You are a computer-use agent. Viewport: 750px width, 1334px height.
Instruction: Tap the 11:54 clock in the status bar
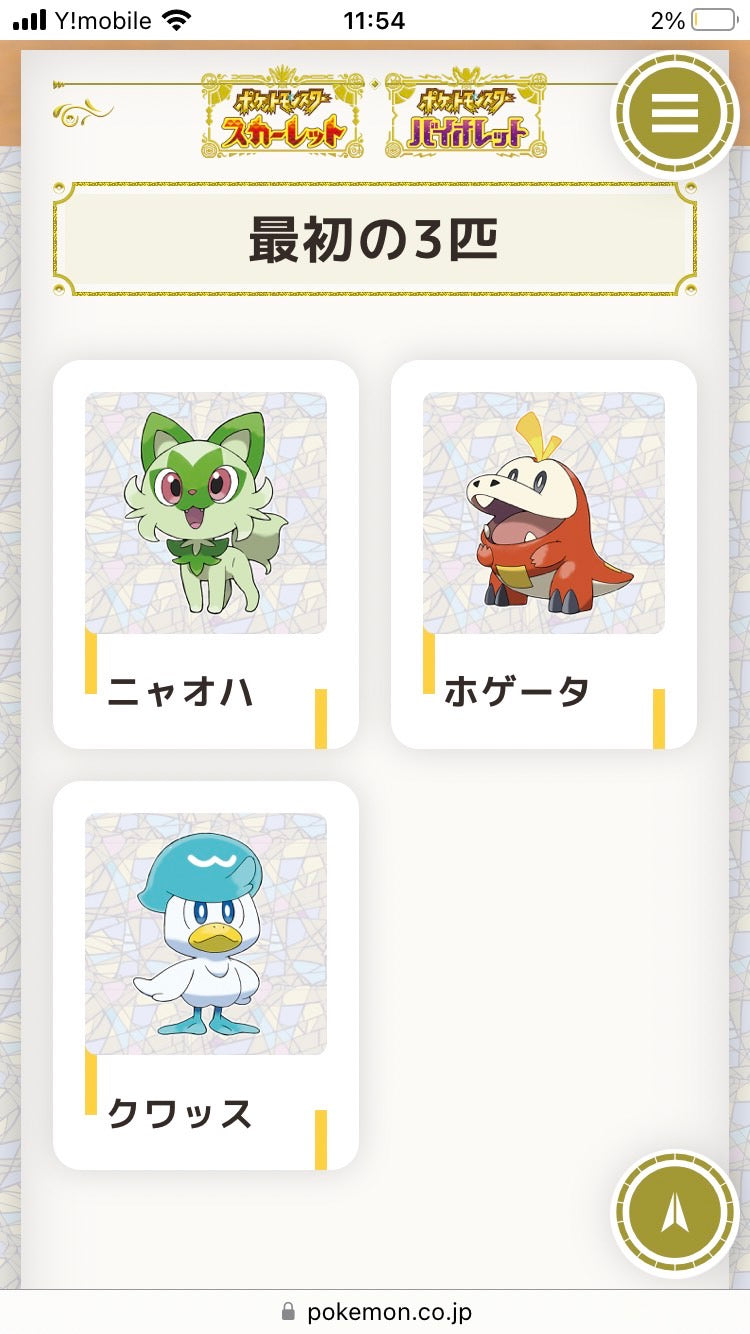tap(375, 17)
